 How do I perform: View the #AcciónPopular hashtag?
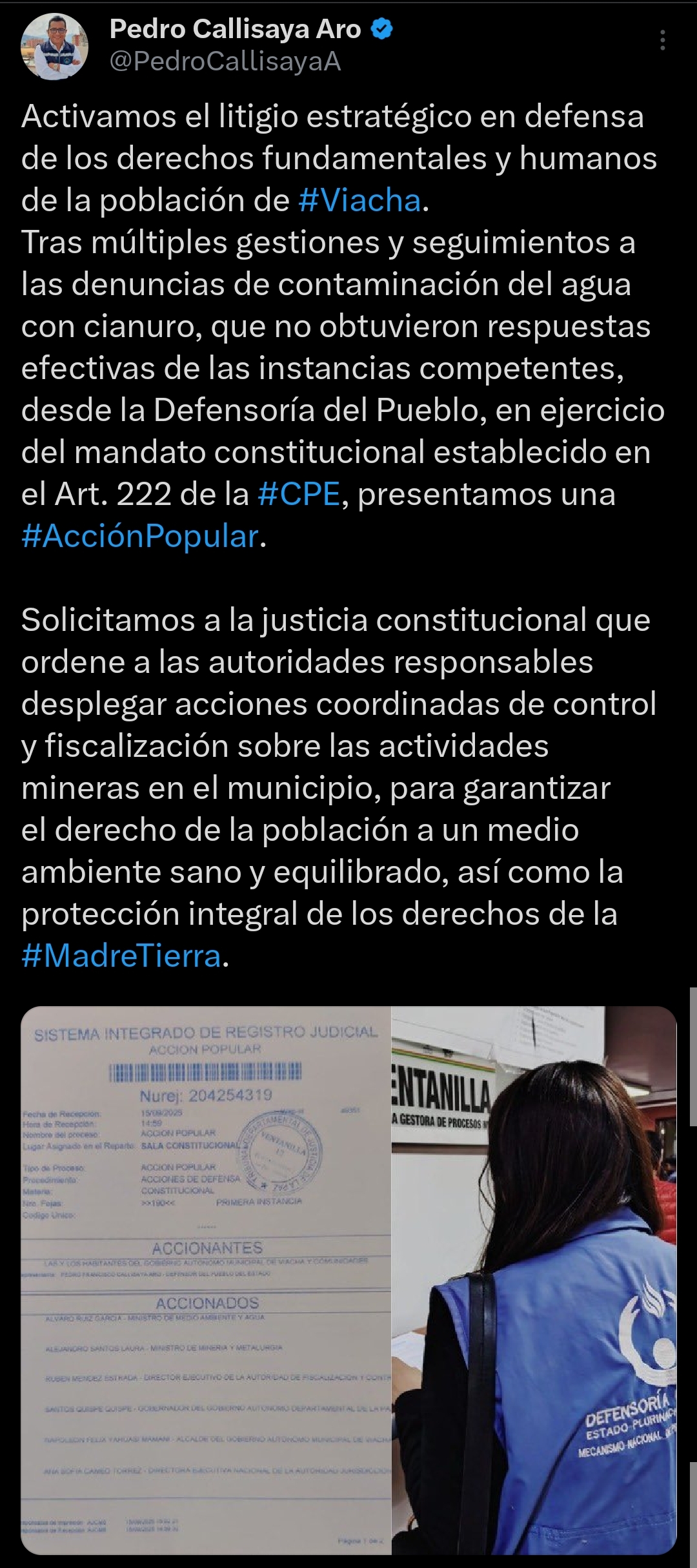[x=140, y=537]
